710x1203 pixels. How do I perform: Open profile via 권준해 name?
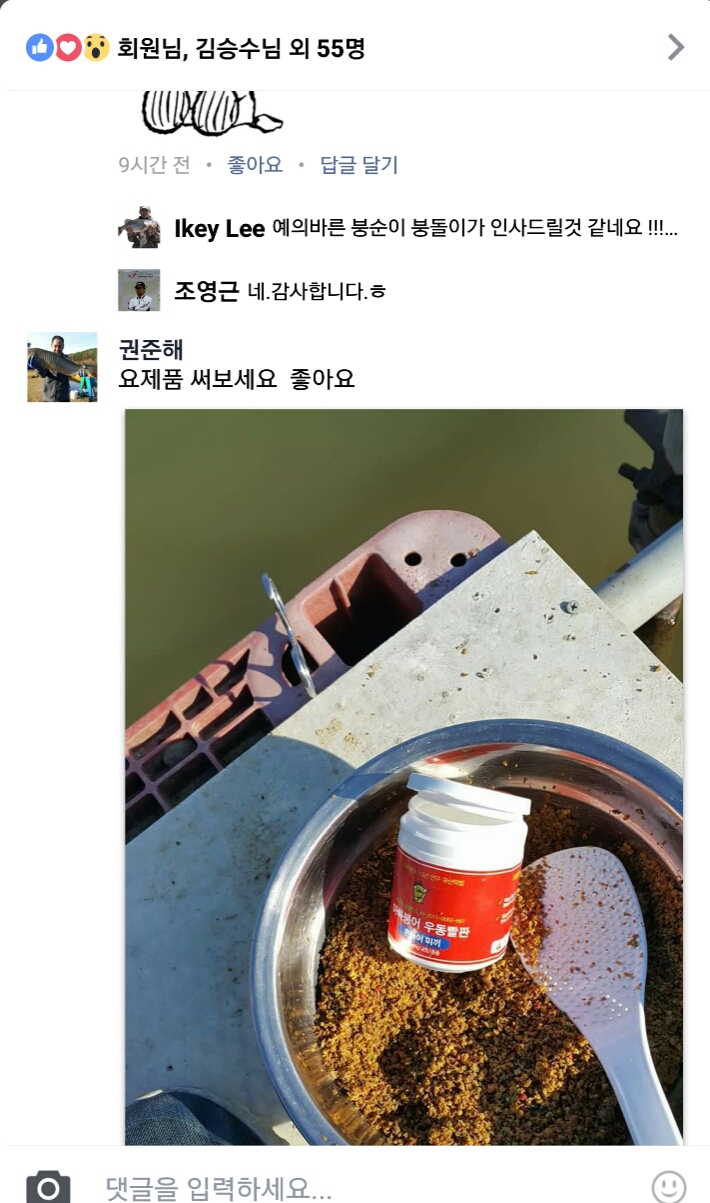(x=151, y=350)
